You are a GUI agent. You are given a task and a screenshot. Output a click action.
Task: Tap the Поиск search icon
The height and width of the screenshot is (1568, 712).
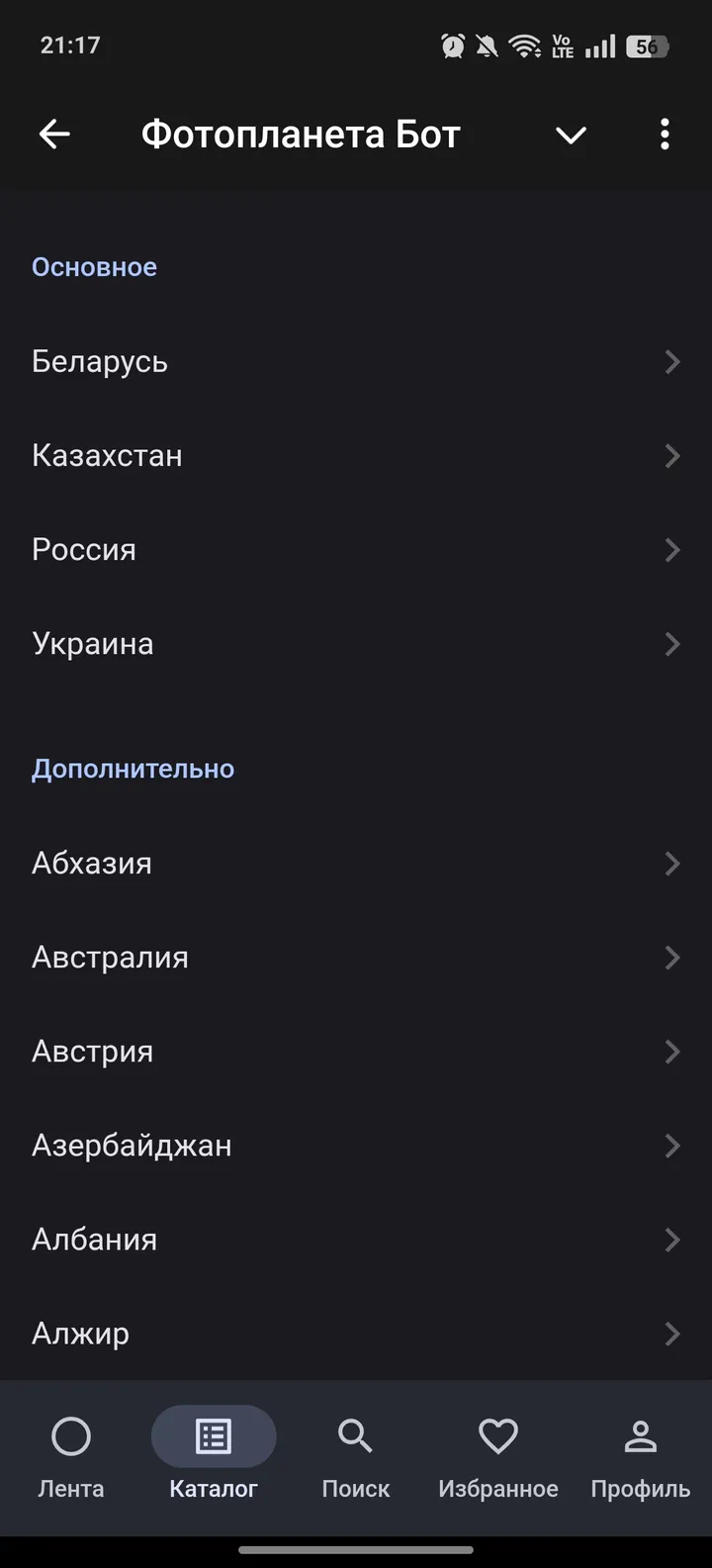355,1435
